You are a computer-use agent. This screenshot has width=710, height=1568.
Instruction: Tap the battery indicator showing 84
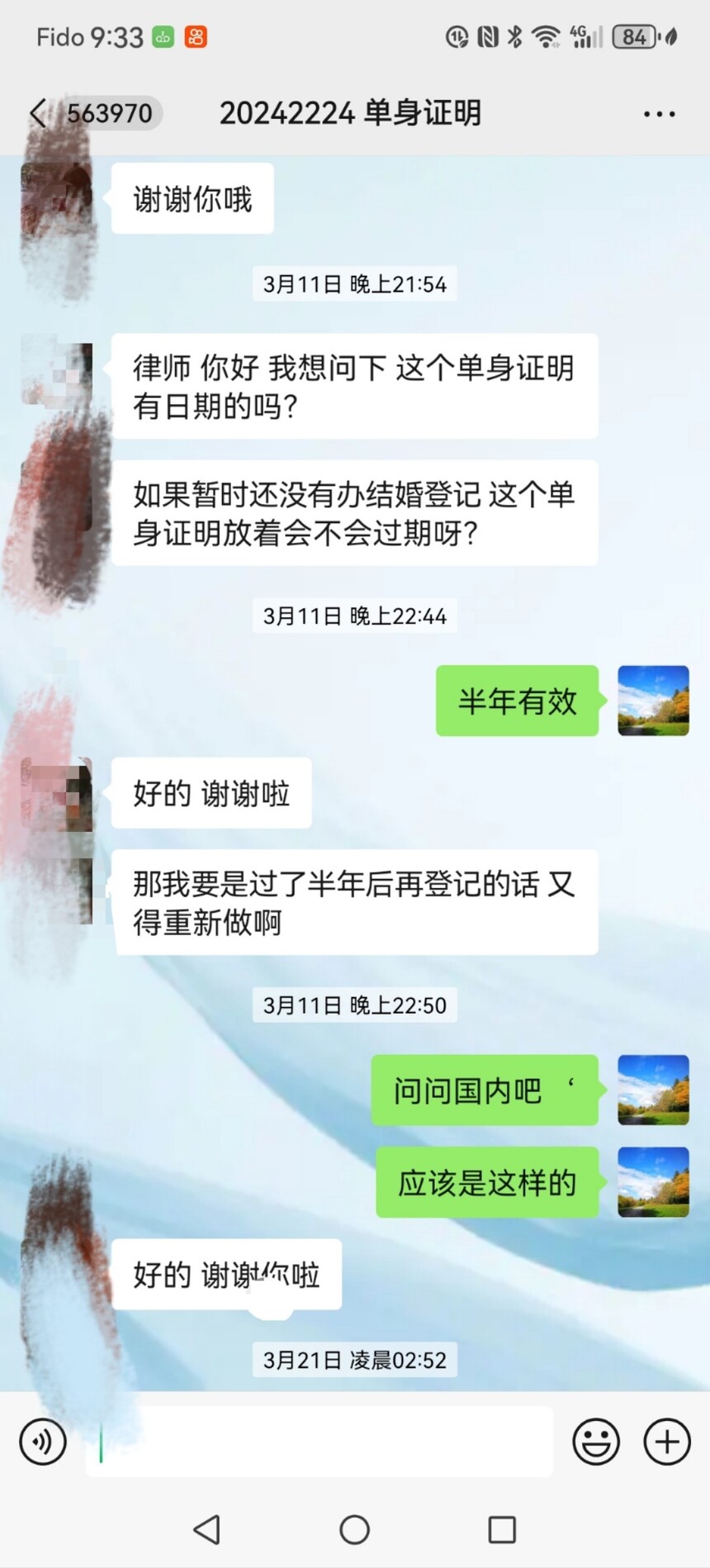(x=634, y=37)
